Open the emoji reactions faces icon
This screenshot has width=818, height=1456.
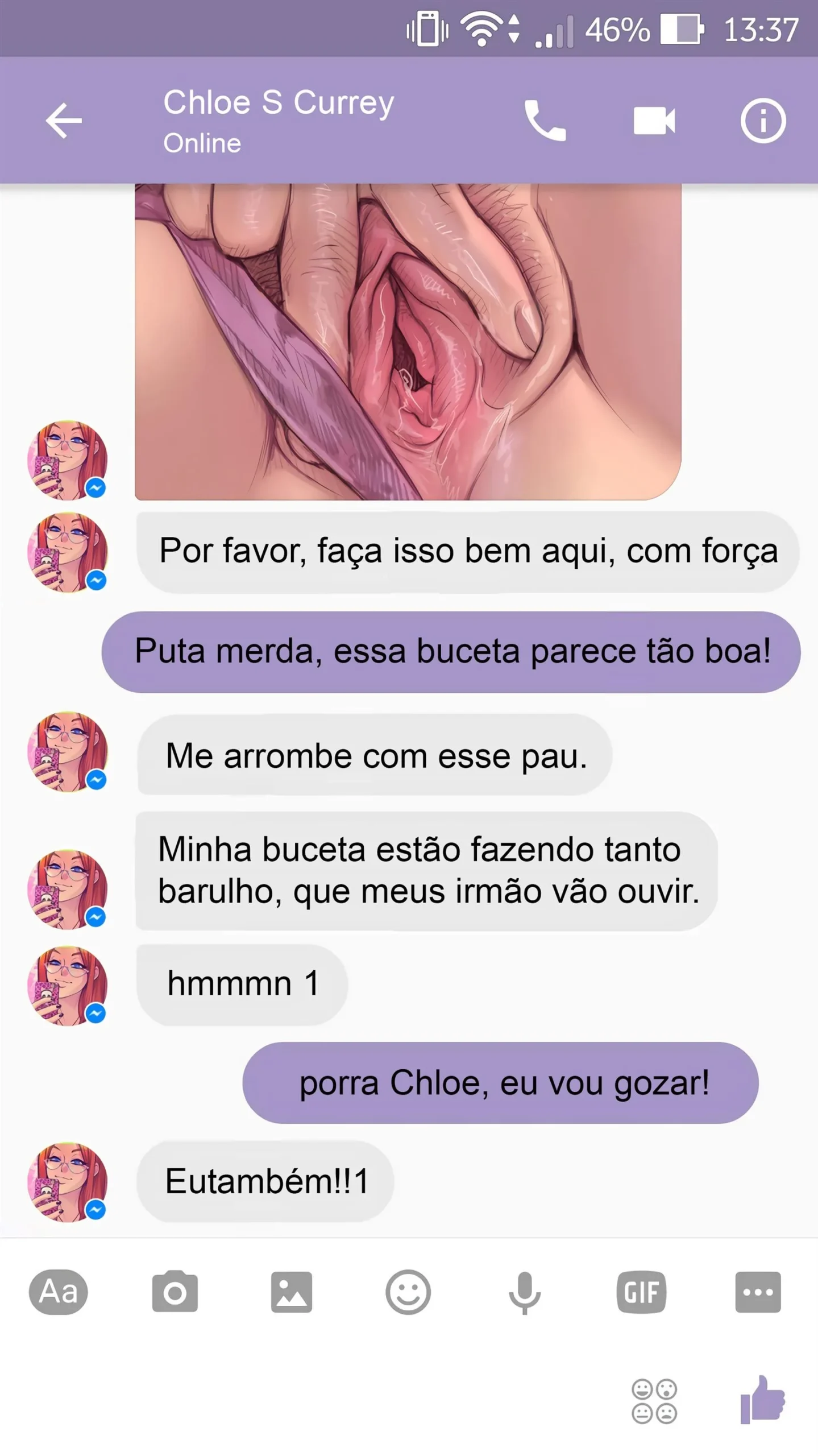coord(653,1400)
